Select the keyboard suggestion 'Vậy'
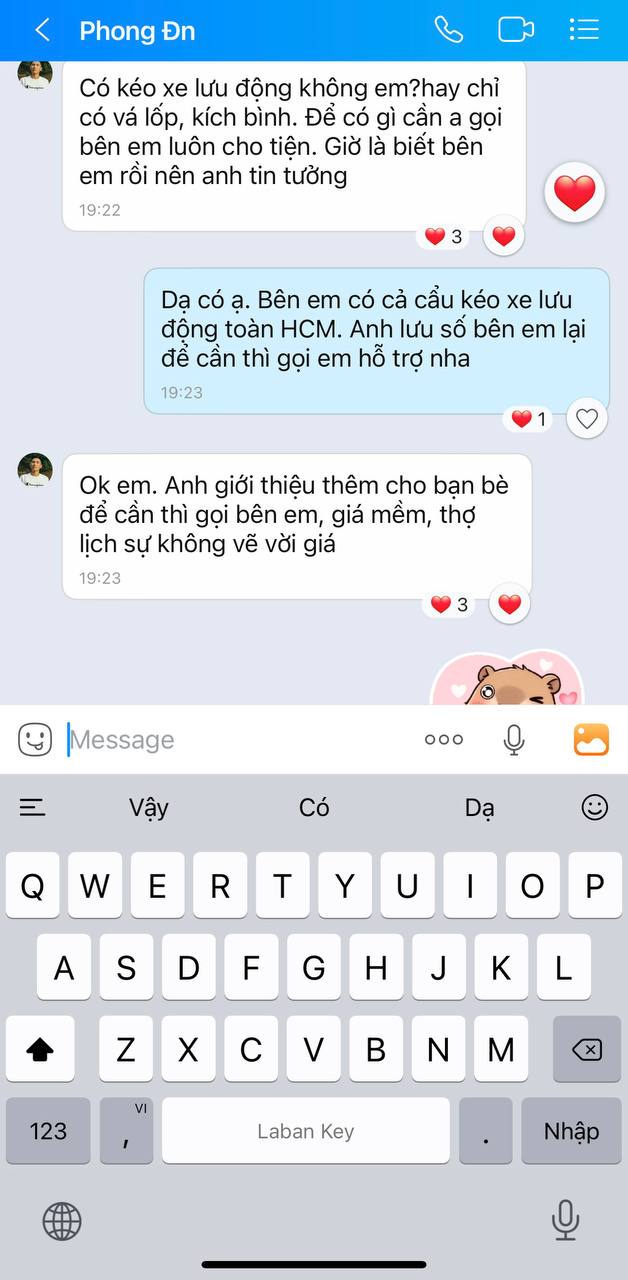The height and width of the screenshot is (1280, 628). point(149,808)
